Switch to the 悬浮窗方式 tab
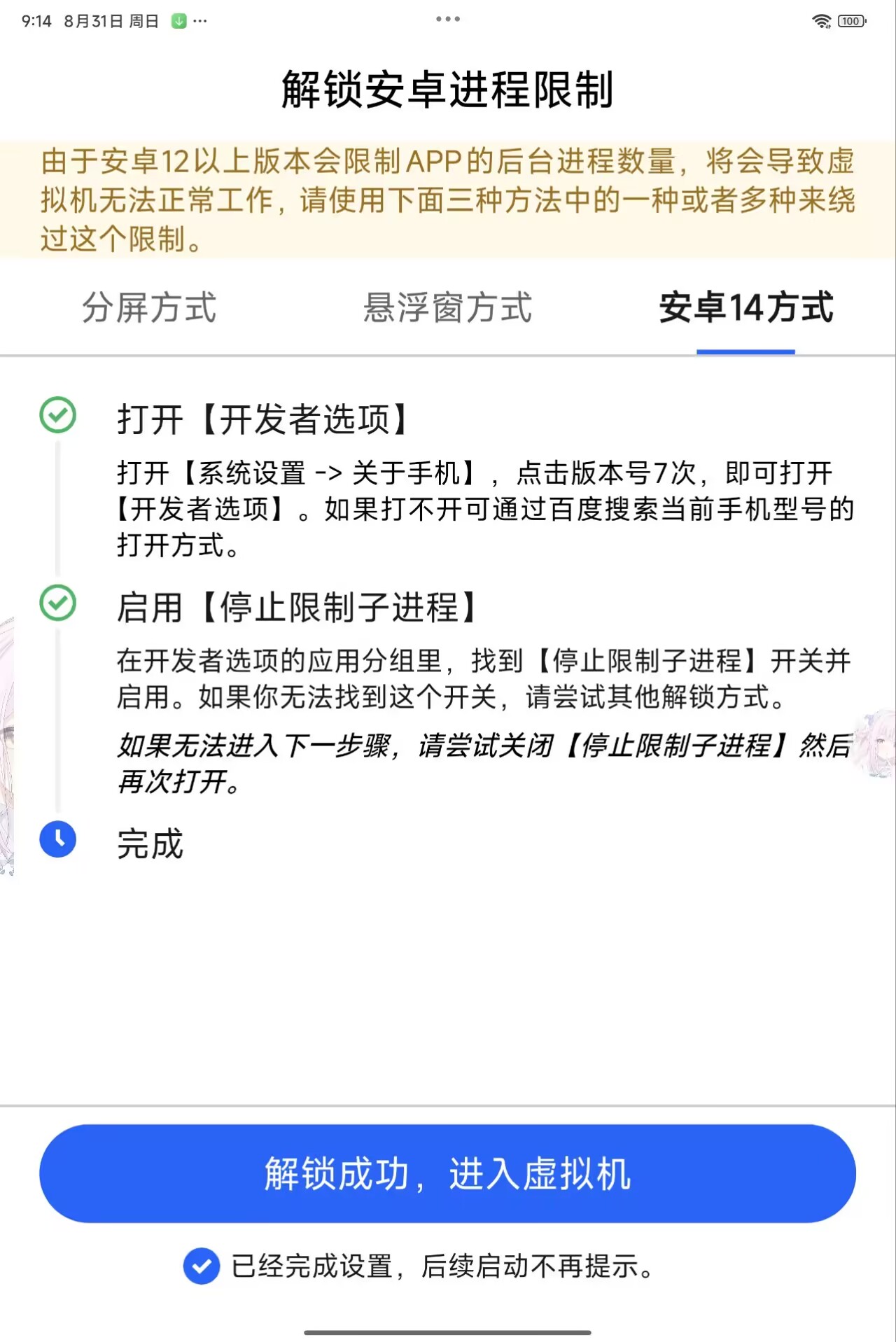 click(447, 308)
